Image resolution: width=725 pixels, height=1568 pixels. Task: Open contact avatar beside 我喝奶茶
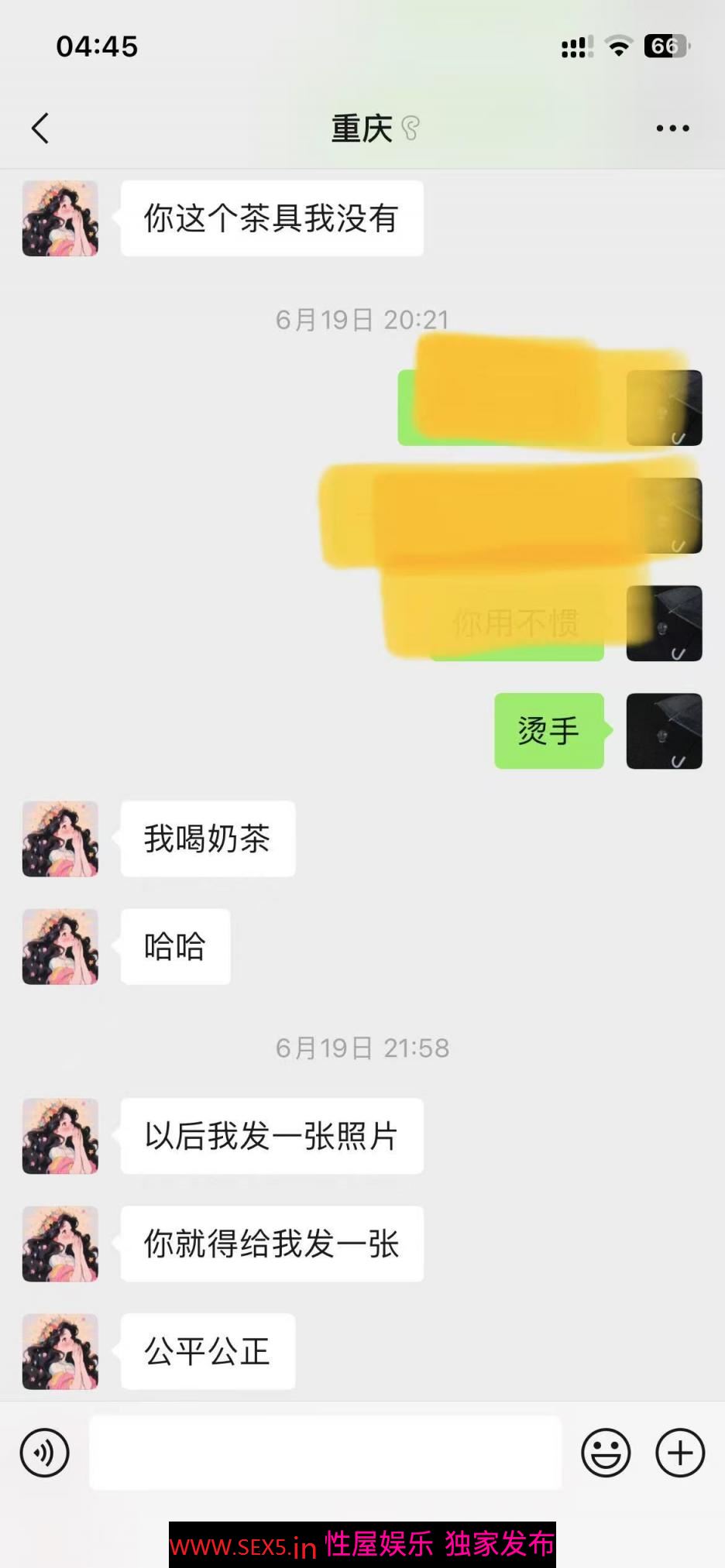(60, 839)
